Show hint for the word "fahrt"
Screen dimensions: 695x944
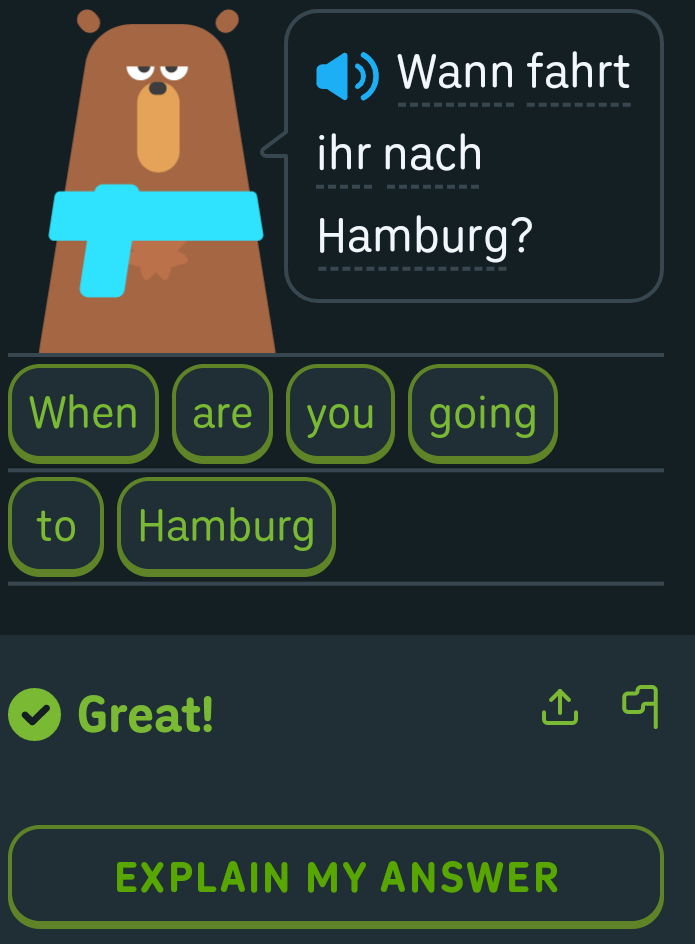tap(579, 73)
